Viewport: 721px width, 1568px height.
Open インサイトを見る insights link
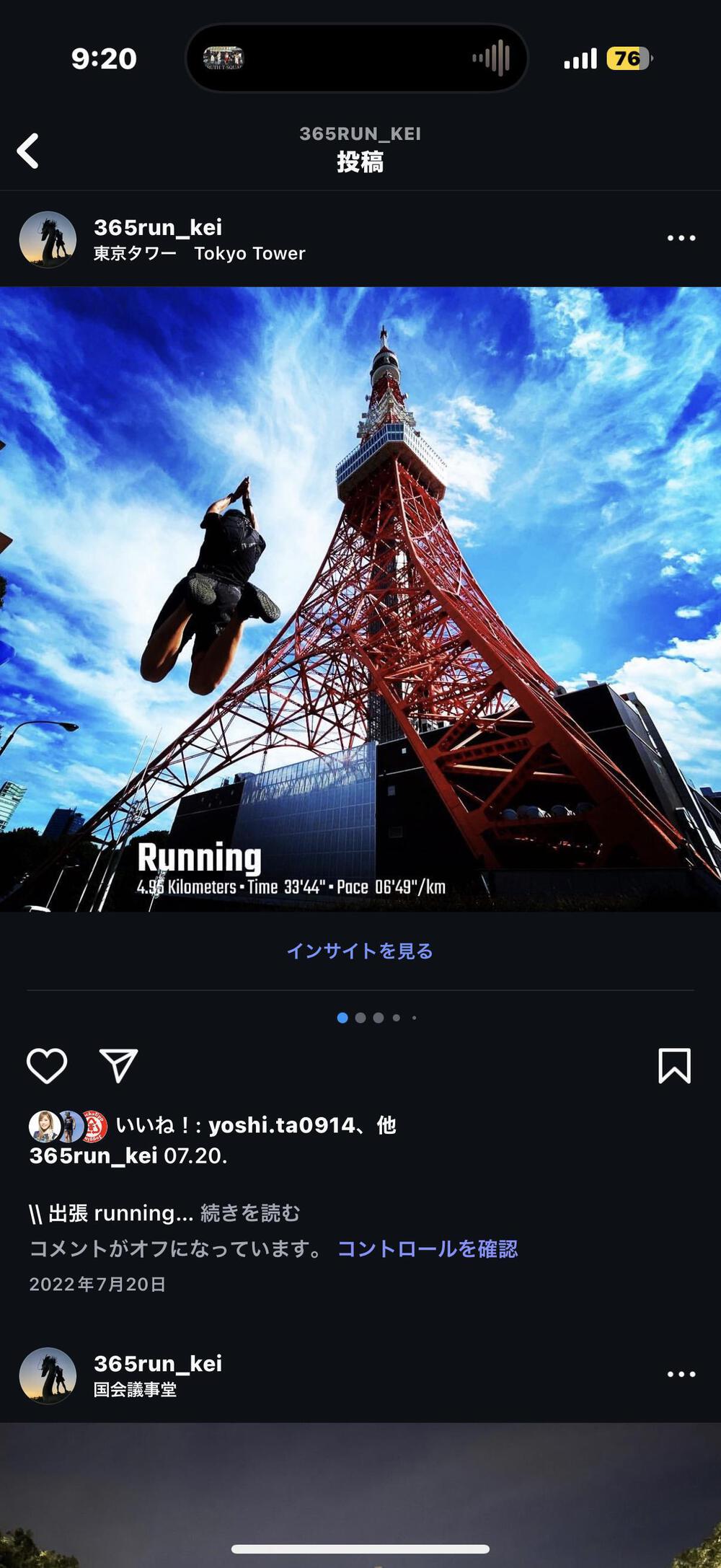point(359,951)
